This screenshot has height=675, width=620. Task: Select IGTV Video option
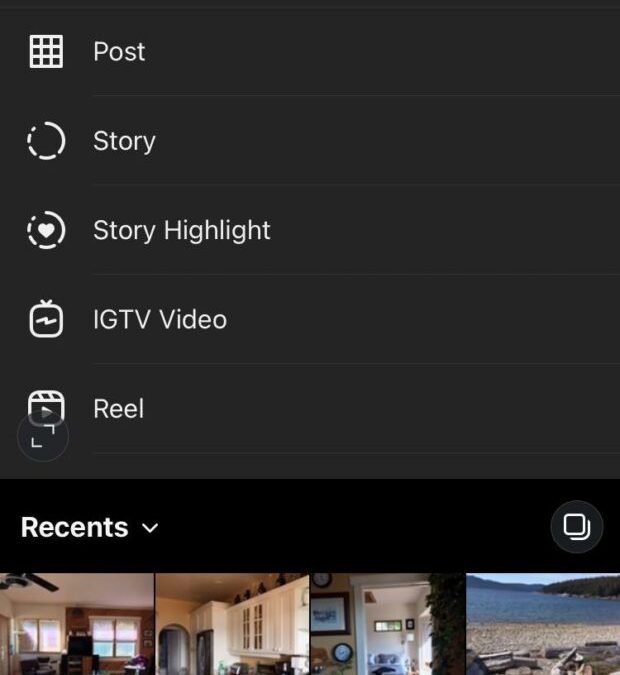[159, 320]
